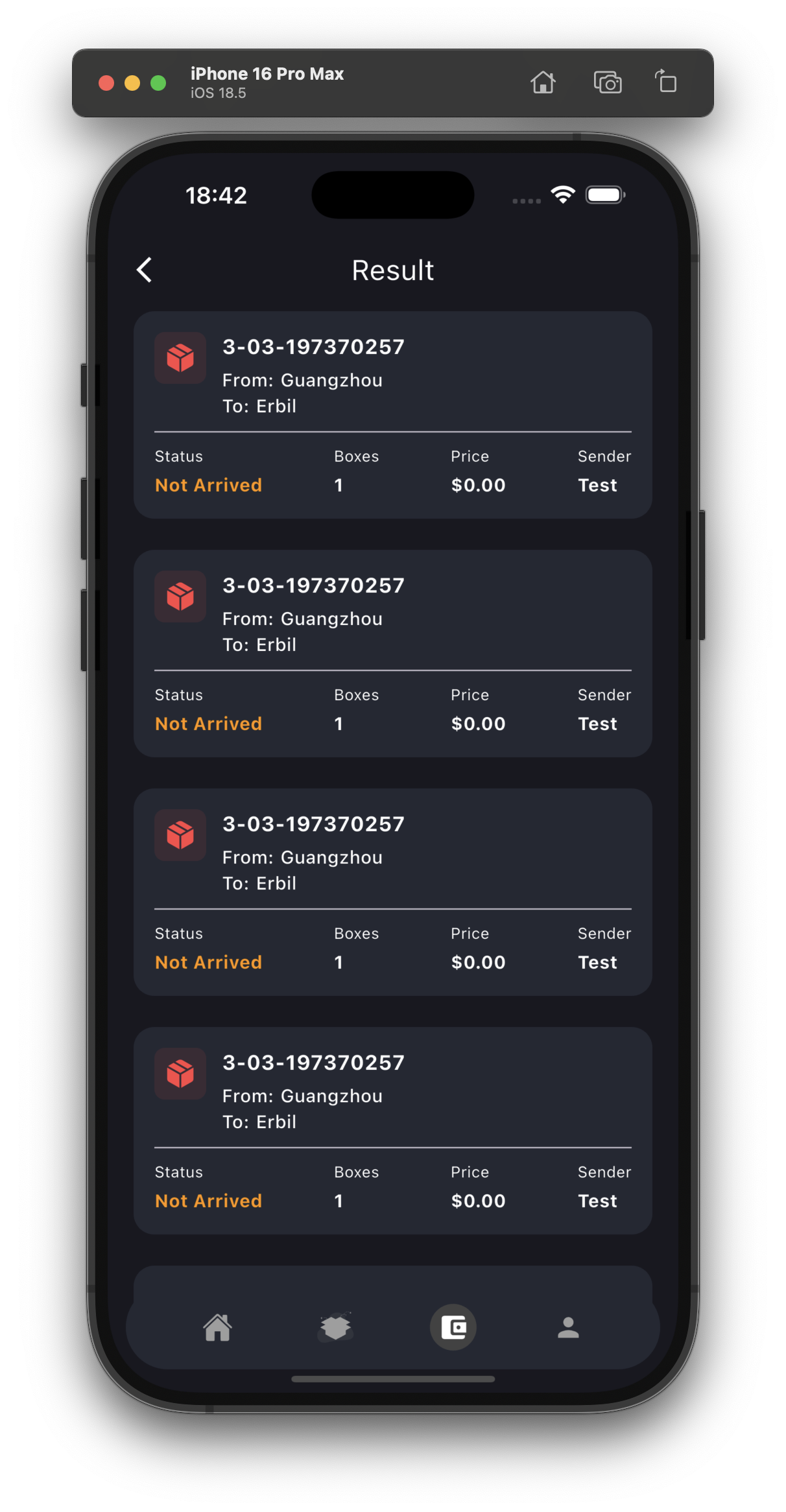Open the profile tab
This screenshot has height=1512, width=786.
point(568,1327)
